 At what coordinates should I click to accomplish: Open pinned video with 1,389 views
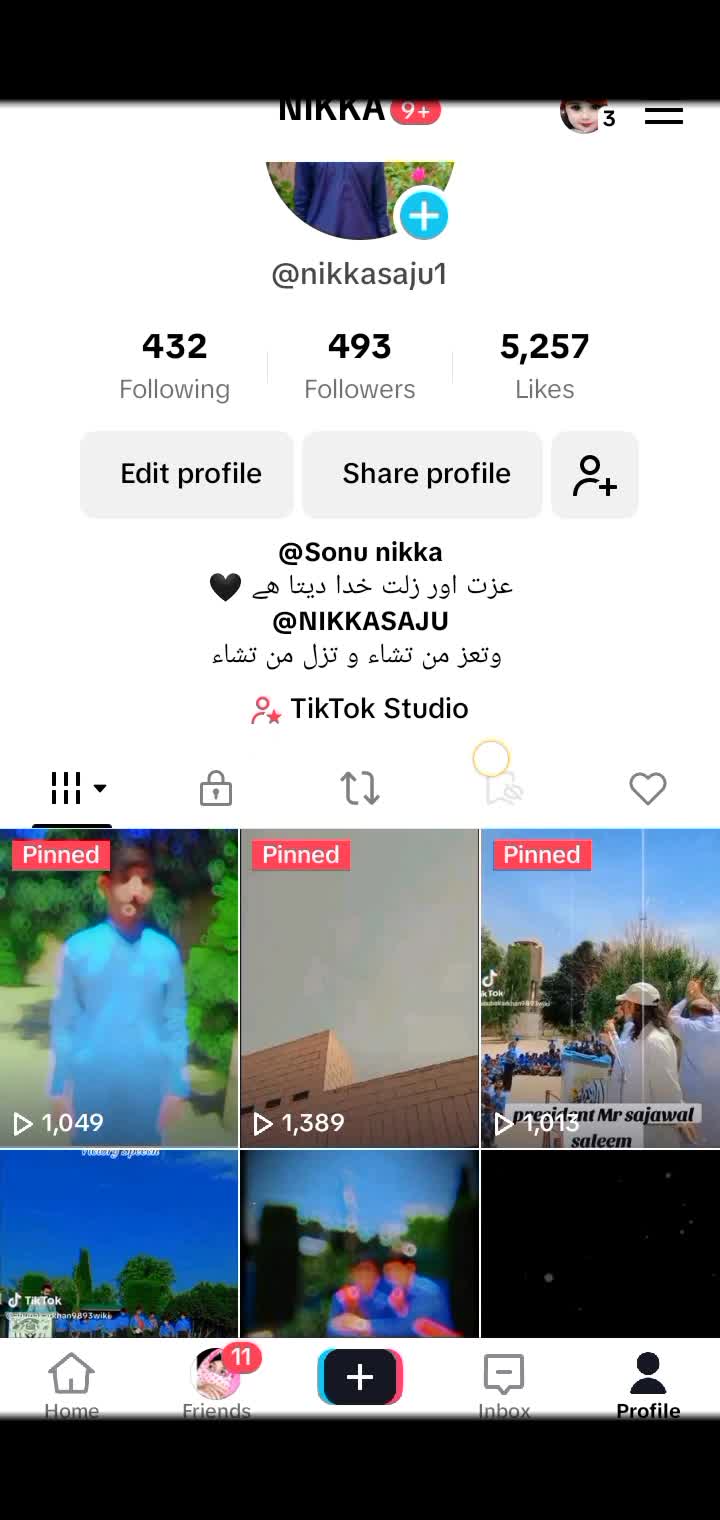[x=360, y=988]
